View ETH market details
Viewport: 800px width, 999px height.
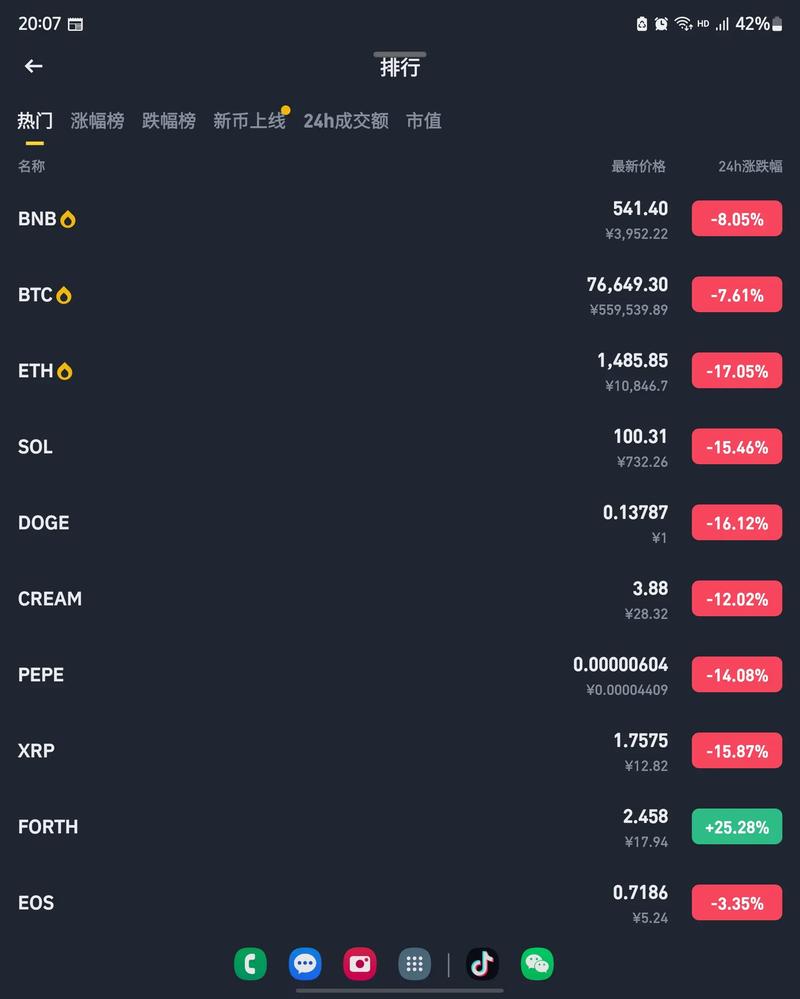point(400,371)
